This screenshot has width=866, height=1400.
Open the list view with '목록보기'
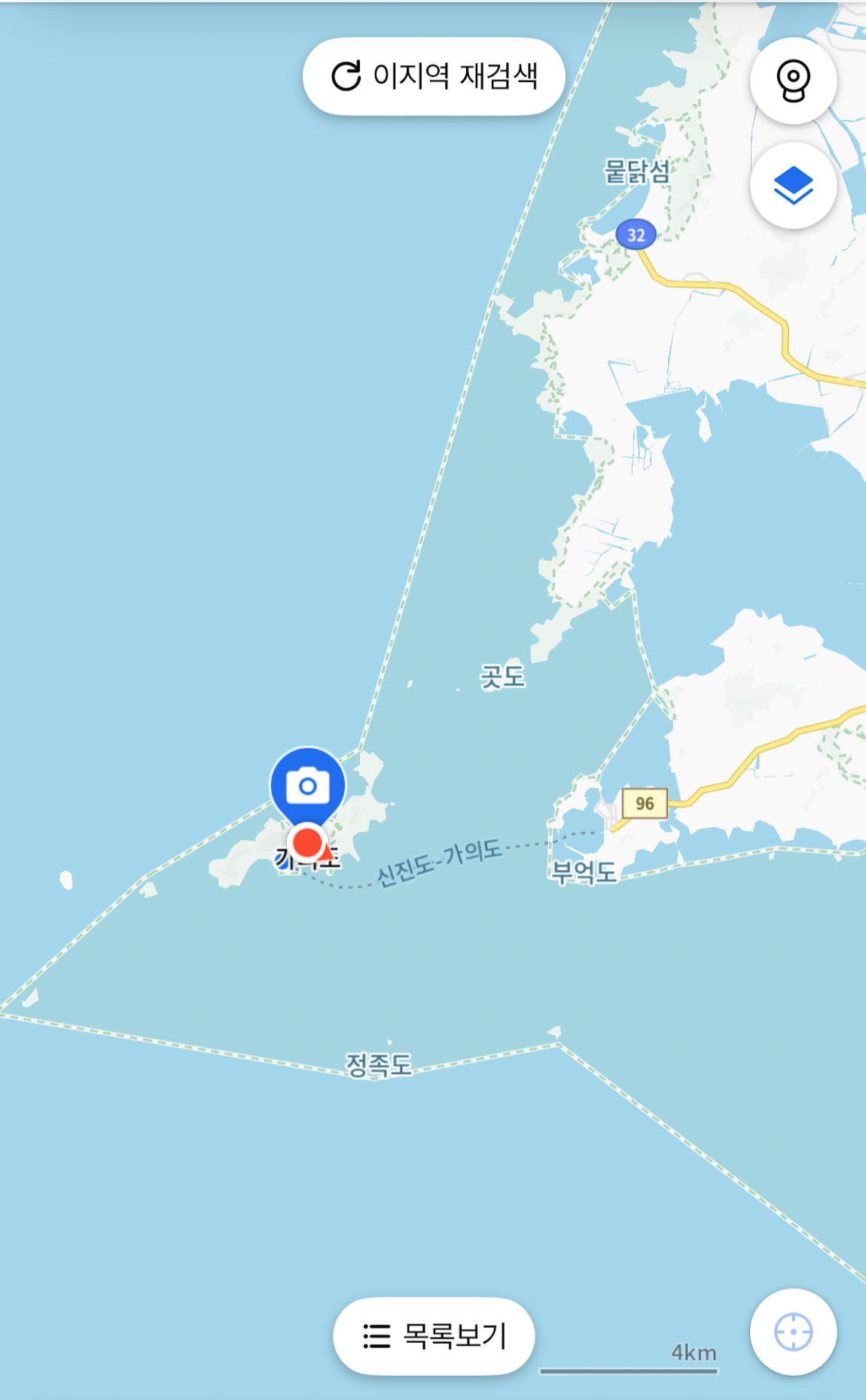click(434, 1336)
